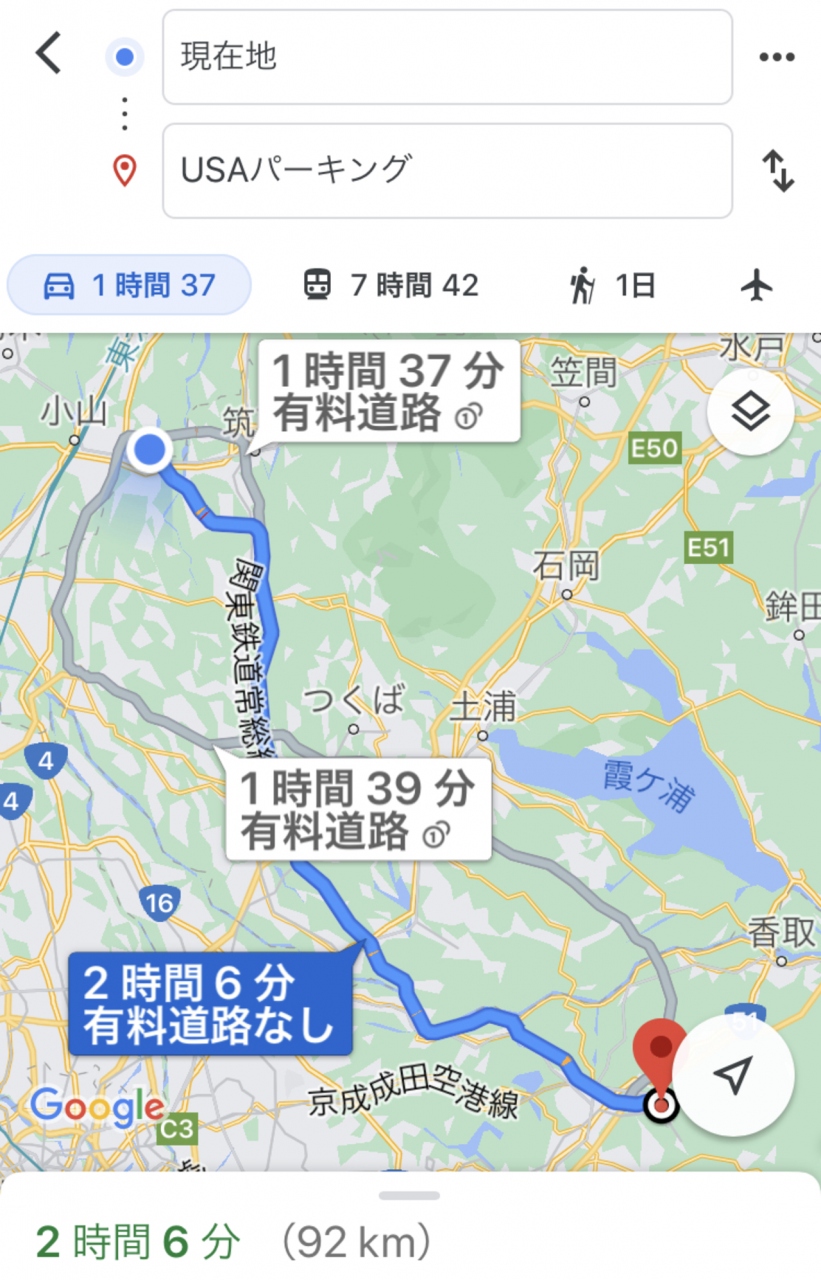
Task: Switch to transit mode 7時間 42
Action: pos(390,286)
